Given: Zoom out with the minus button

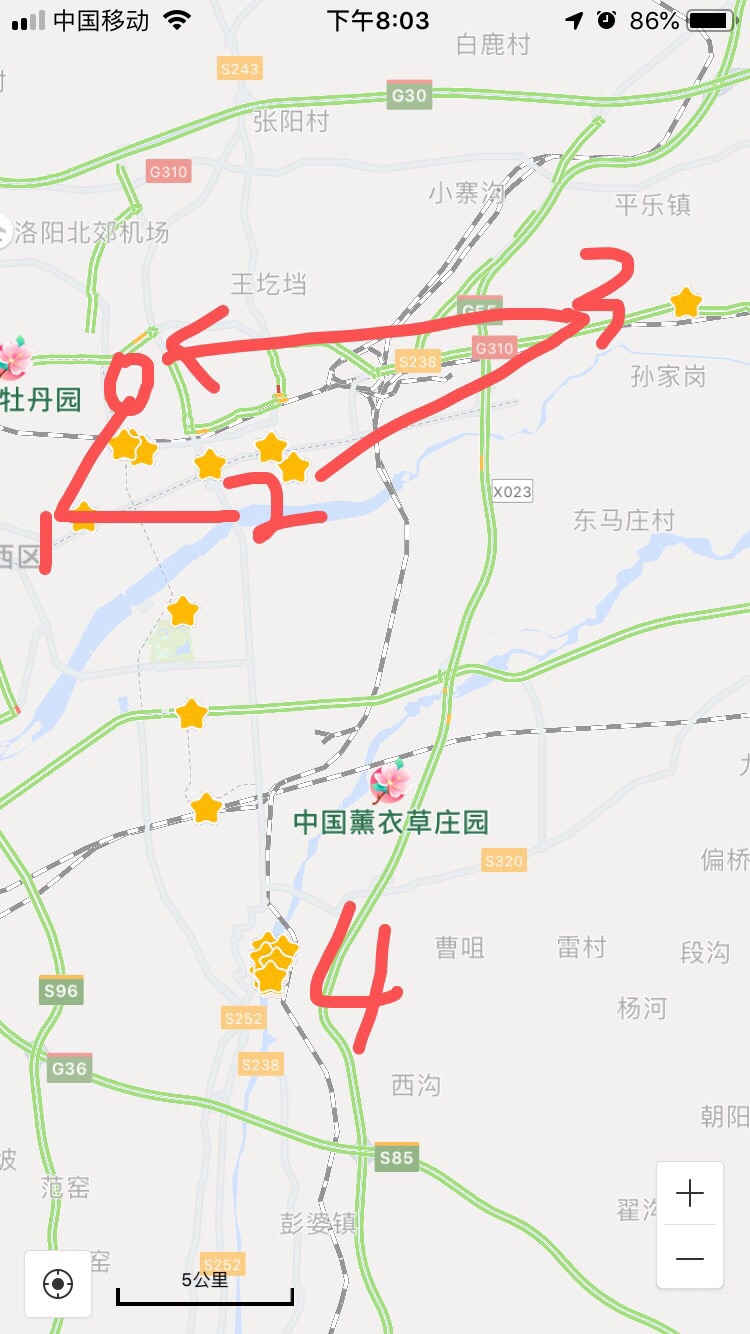Looking at the screenshot, I should (x=690, y=1257).
